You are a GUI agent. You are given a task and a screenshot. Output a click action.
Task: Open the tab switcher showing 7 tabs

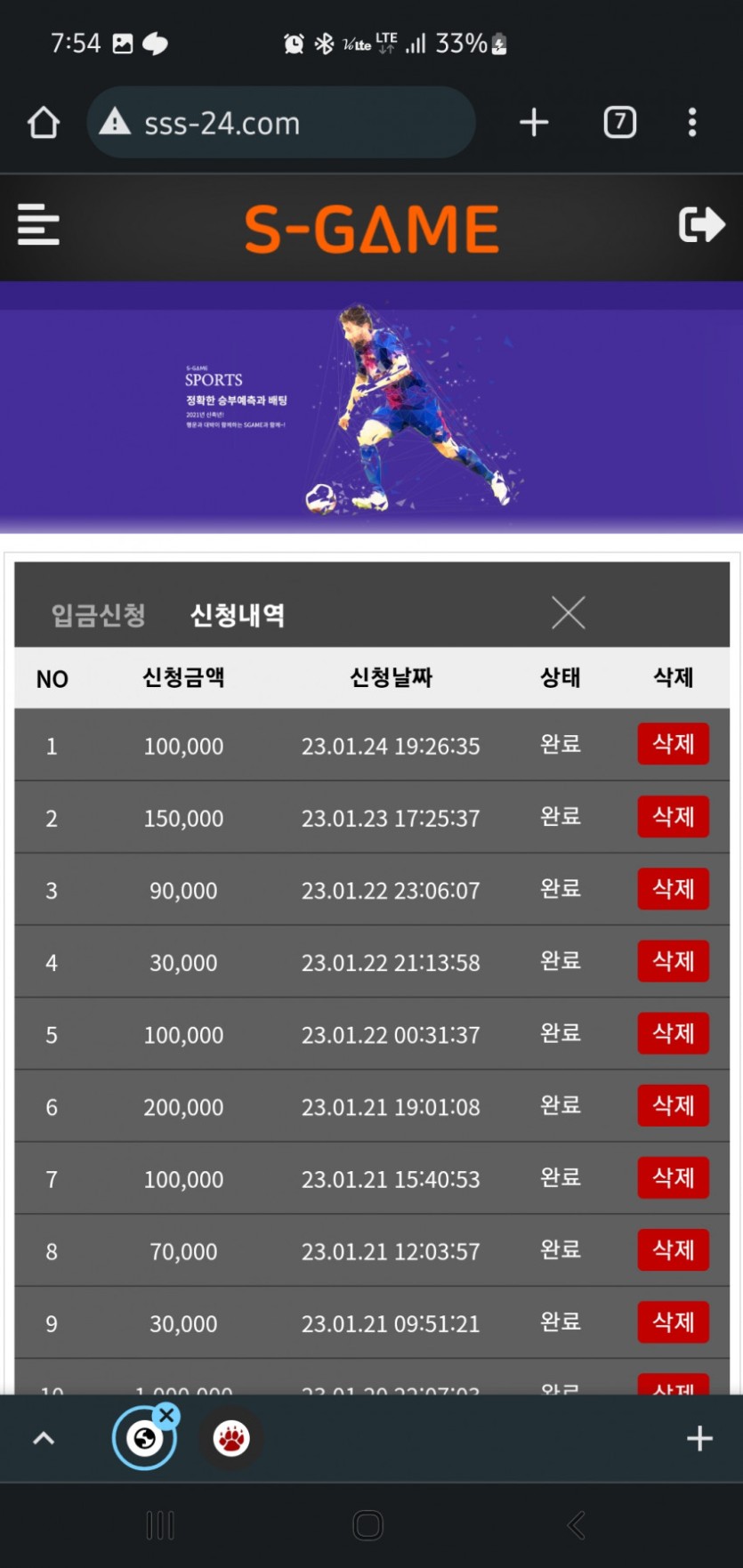coord(619,123)
